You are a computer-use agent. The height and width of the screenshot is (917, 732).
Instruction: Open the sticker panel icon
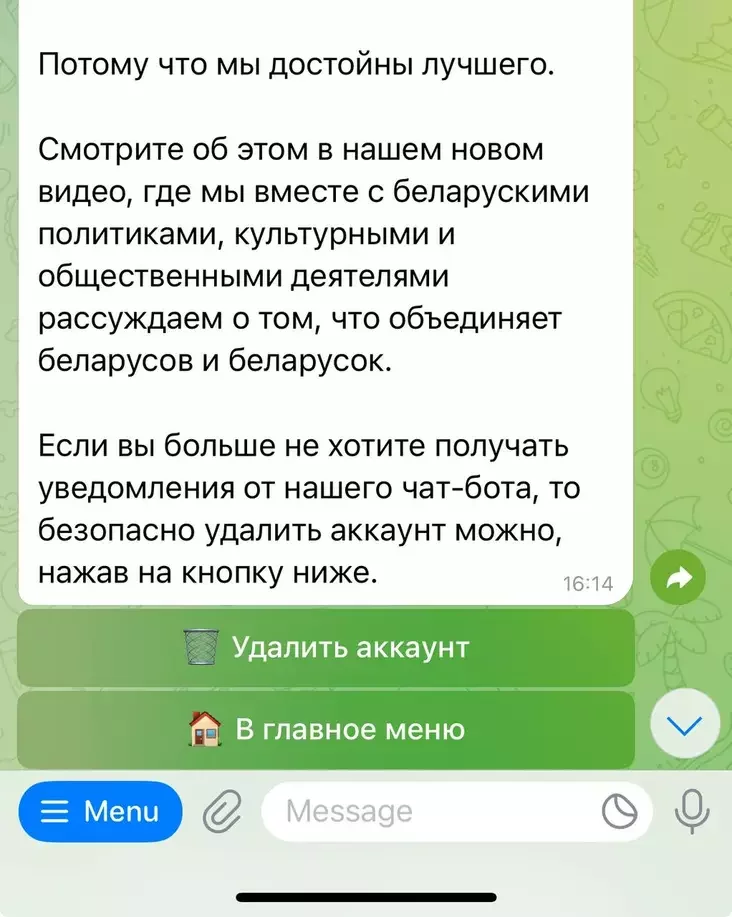tap(620, 812)
